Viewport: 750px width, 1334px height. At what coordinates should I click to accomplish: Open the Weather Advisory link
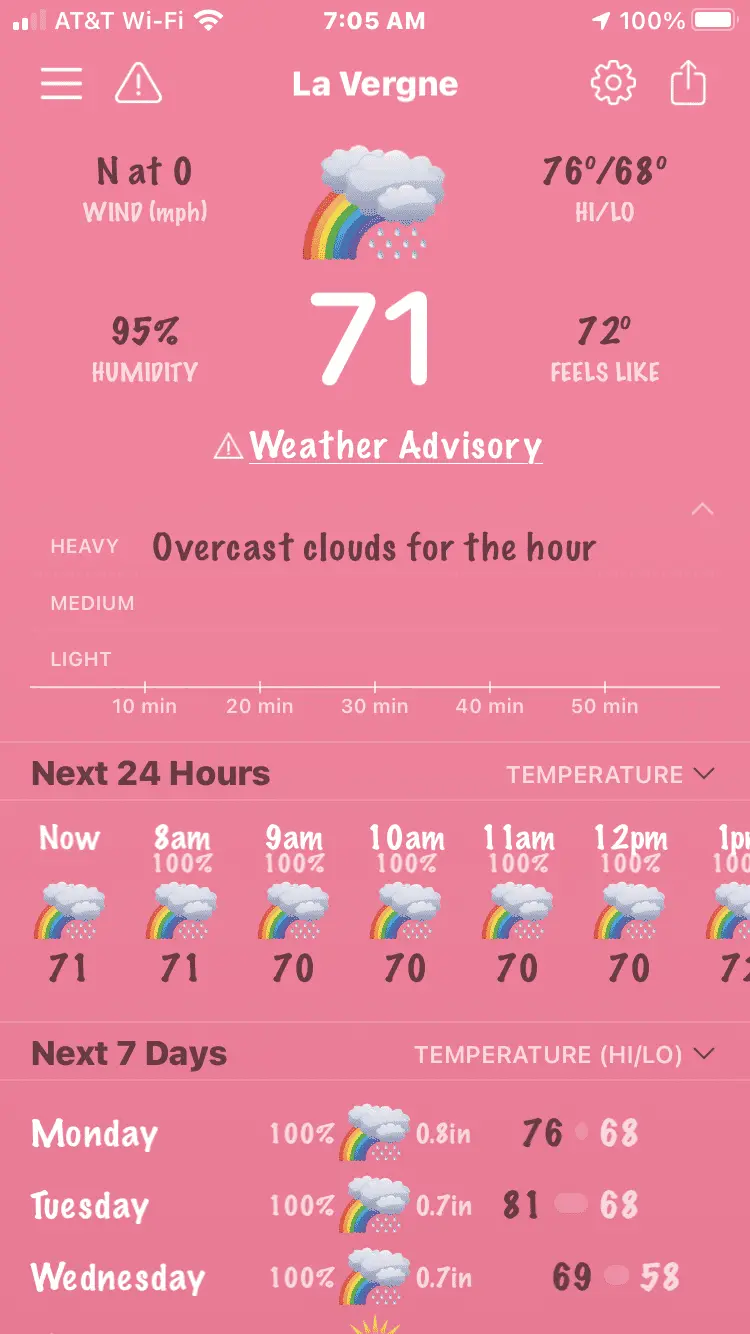380,446
